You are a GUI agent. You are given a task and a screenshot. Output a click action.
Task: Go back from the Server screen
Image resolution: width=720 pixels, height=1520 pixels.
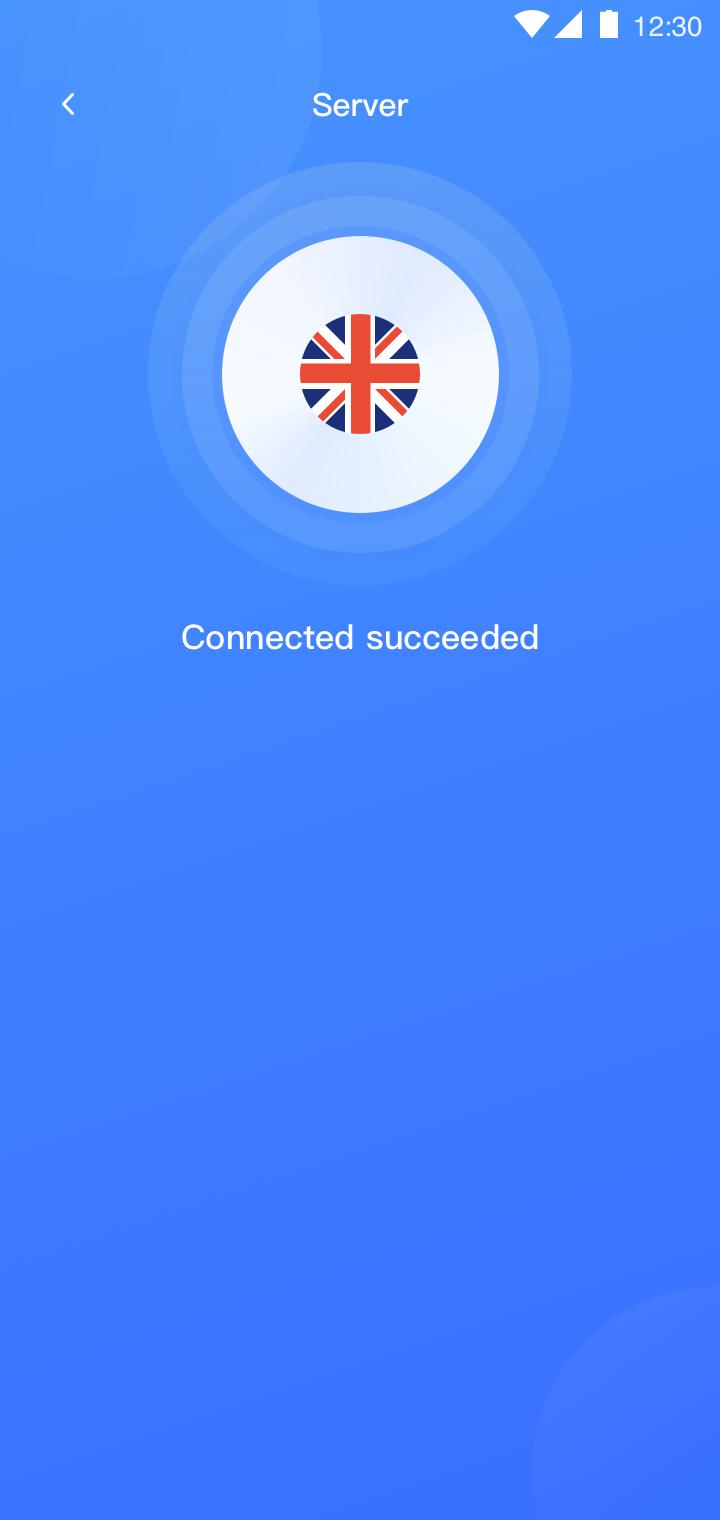click(68, 104)
